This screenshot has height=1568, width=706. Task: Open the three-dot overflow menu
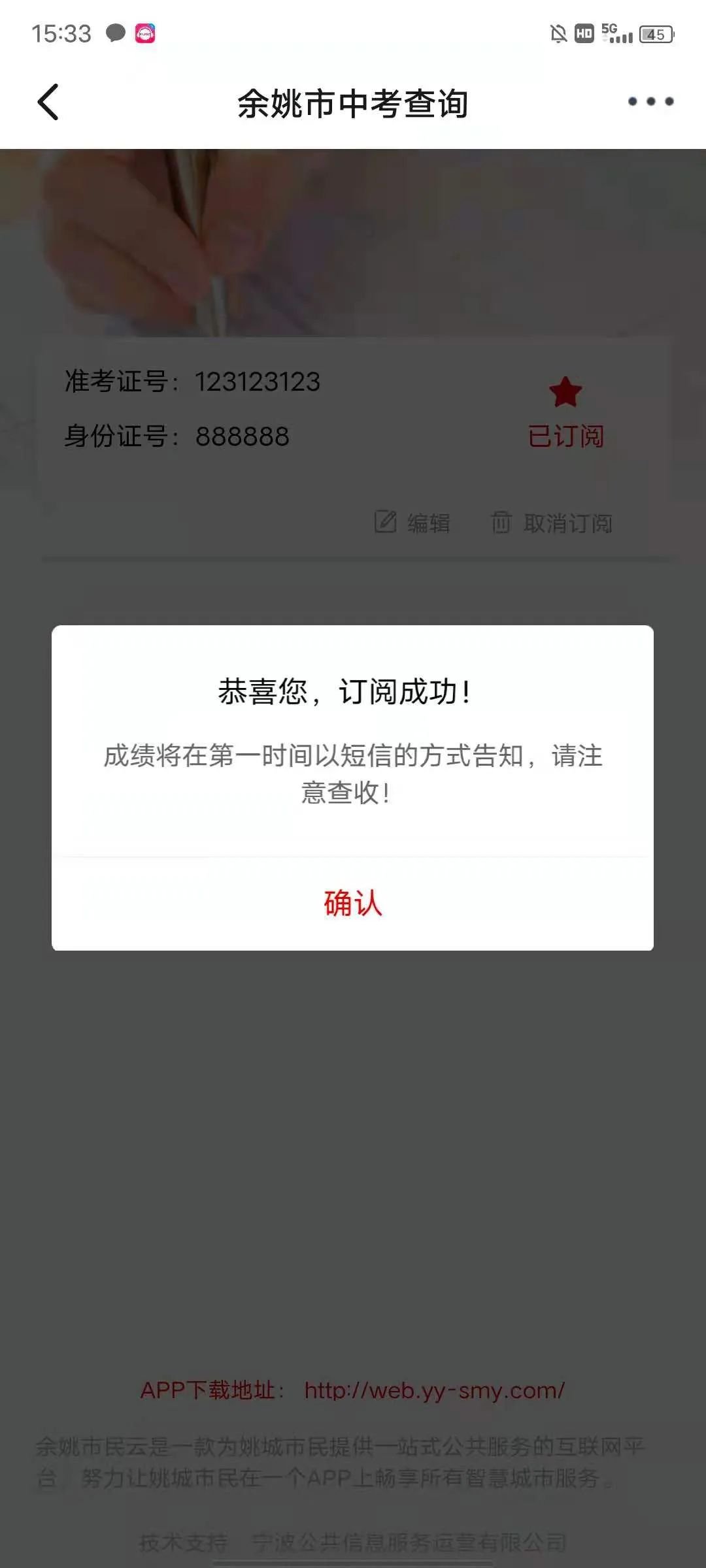pos(650,102)
